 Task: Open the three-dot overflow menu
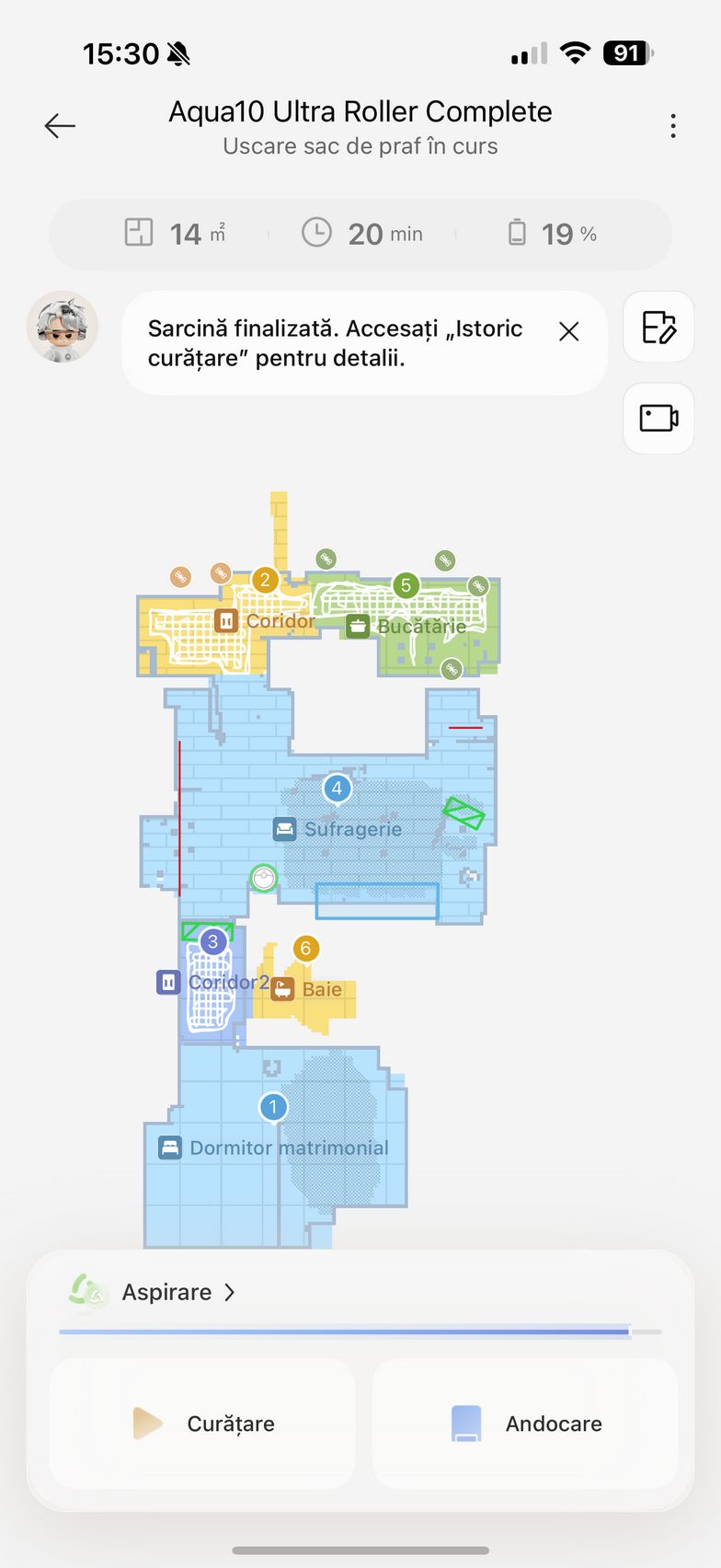tap(673, 126)
